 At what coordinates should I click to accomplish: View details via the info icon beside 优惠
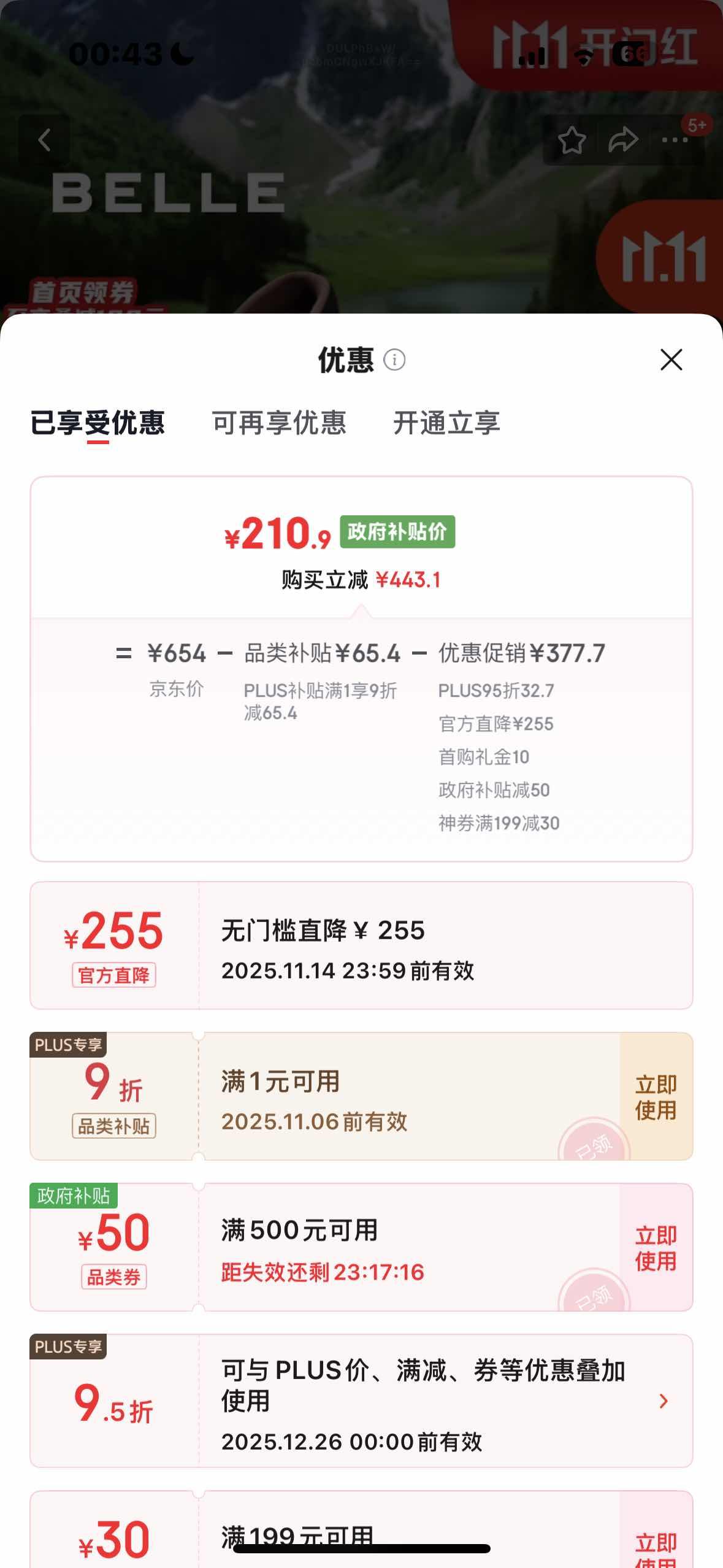tap(396, 361)
